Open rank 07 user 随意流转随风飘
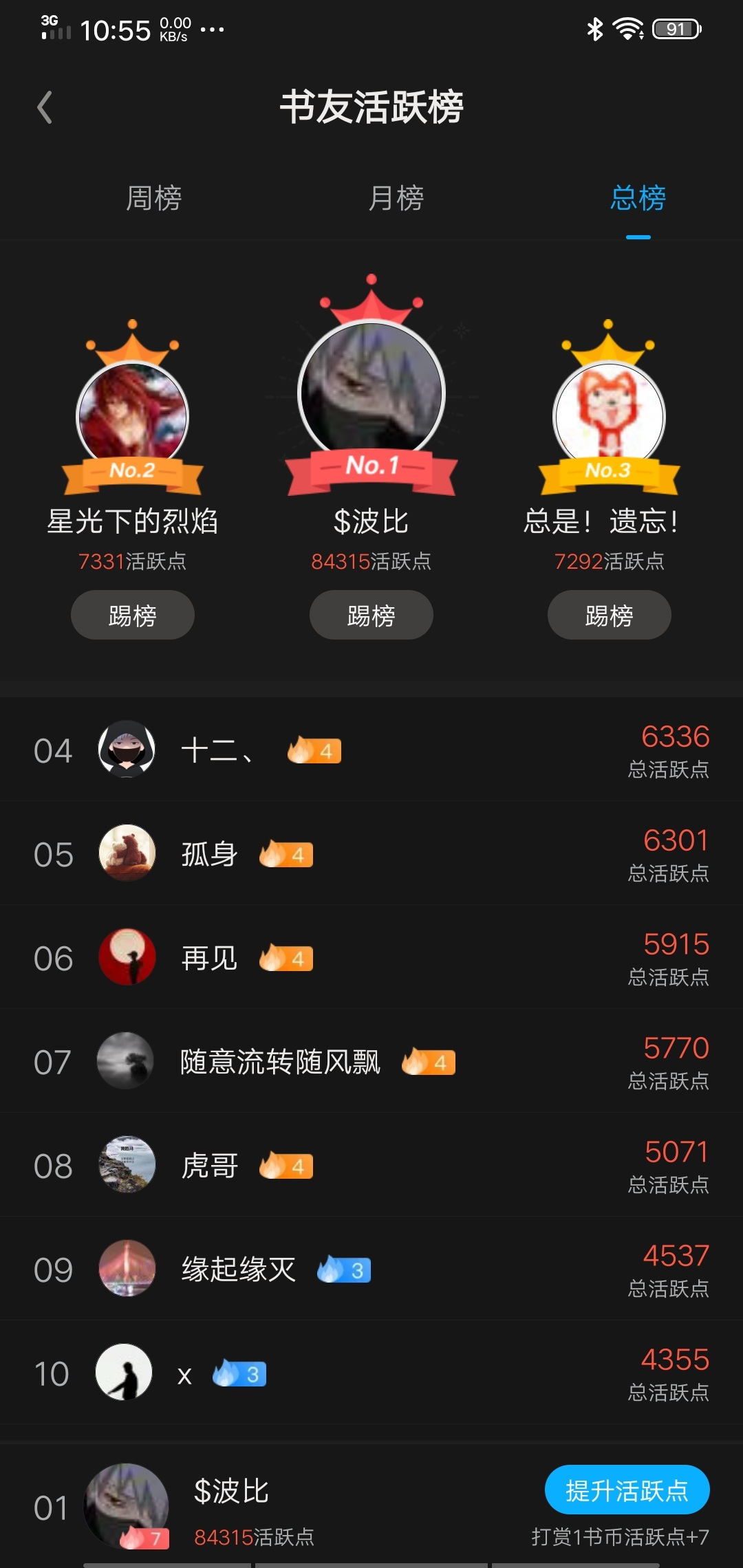Image resolution: width=743 pixels, height=1568 pixels. tap(371, 1061)
